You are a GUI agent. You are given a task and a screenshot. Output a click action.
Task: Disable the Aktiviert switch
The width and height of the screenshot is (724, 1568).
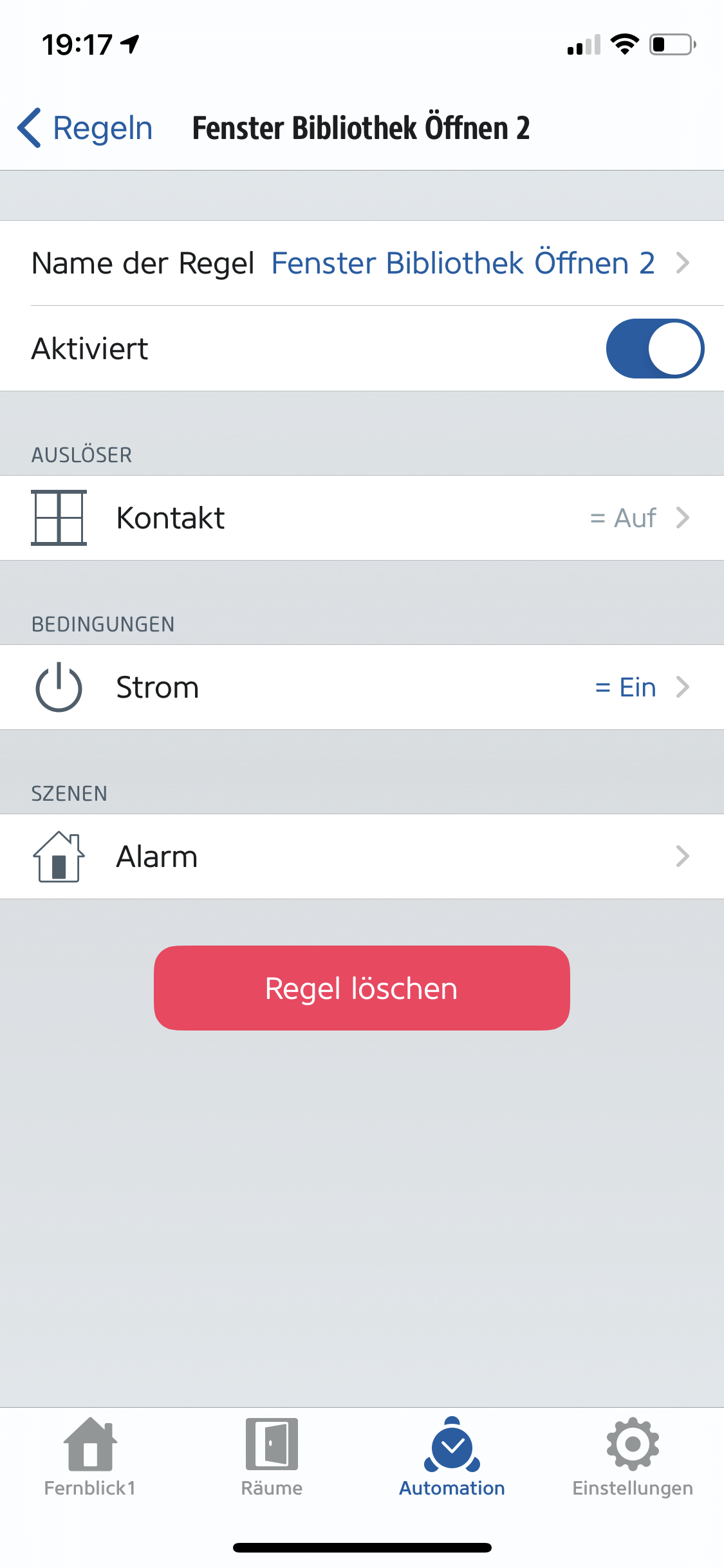654,348
